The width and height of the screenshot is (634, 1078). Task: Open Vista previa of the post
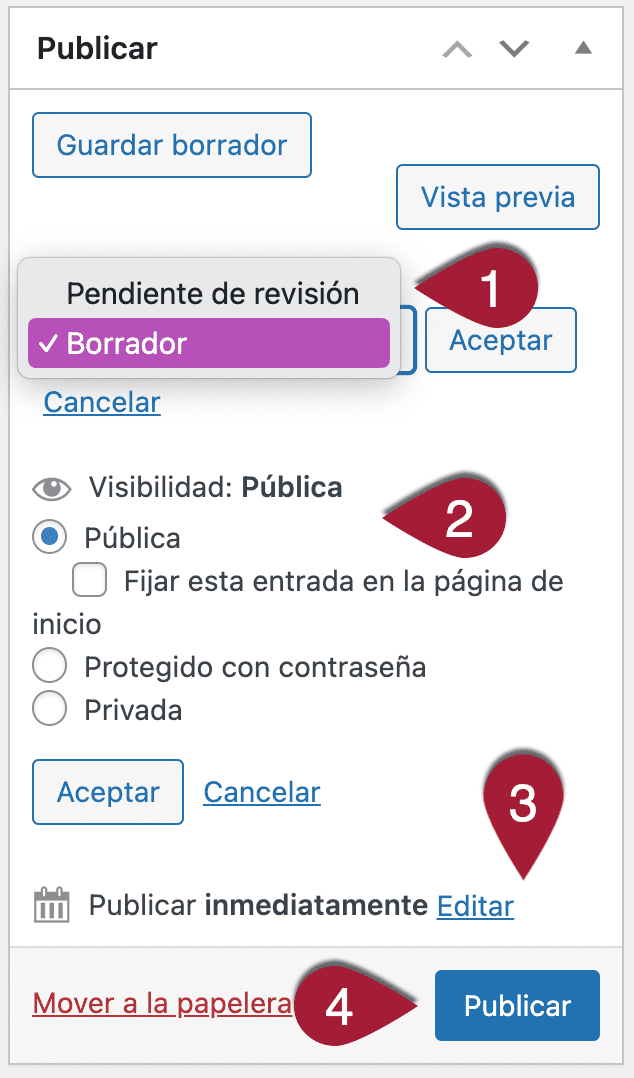[x=498, y=197]
